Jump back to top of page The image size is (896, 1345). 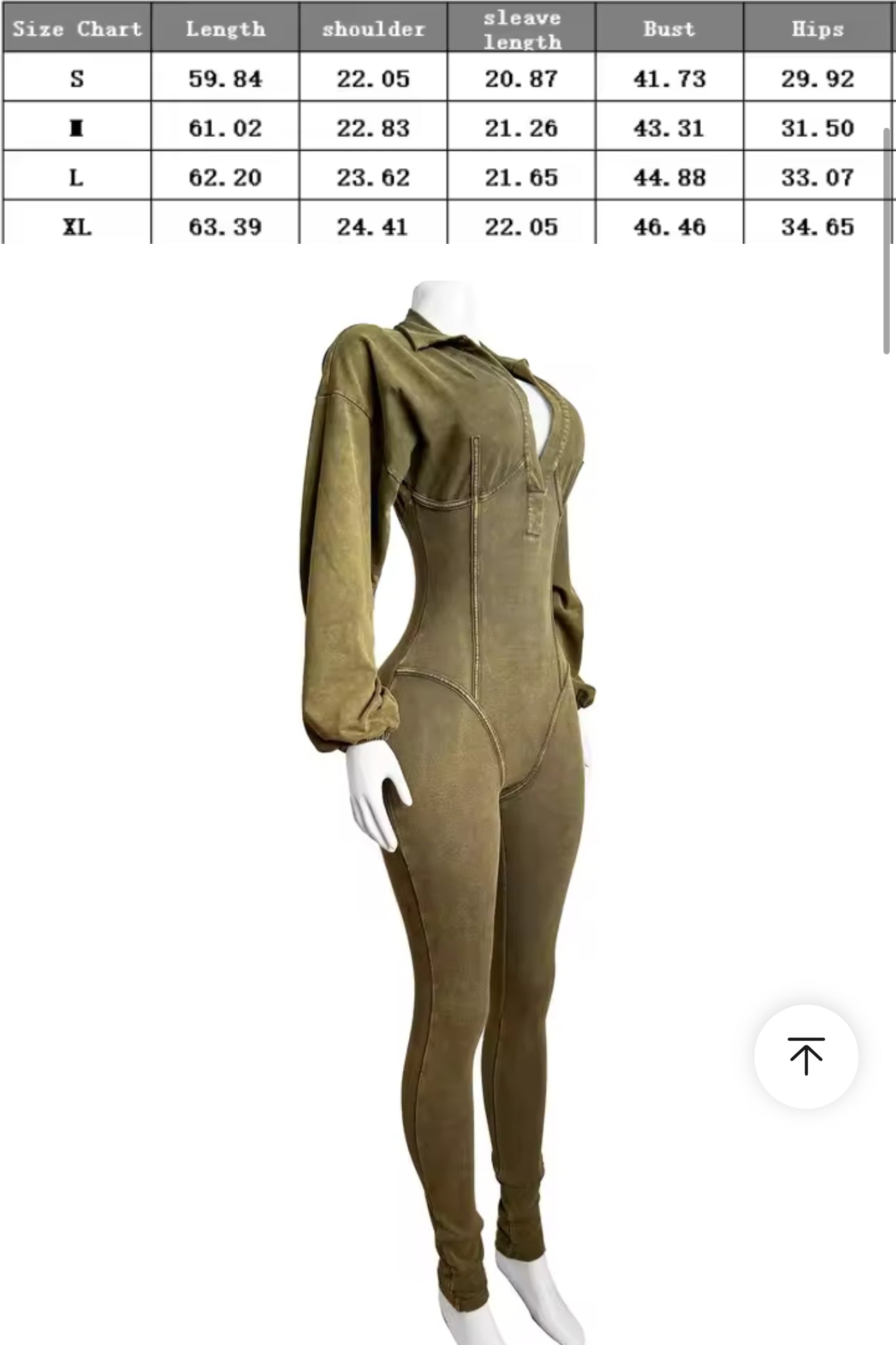[806, 1056]
